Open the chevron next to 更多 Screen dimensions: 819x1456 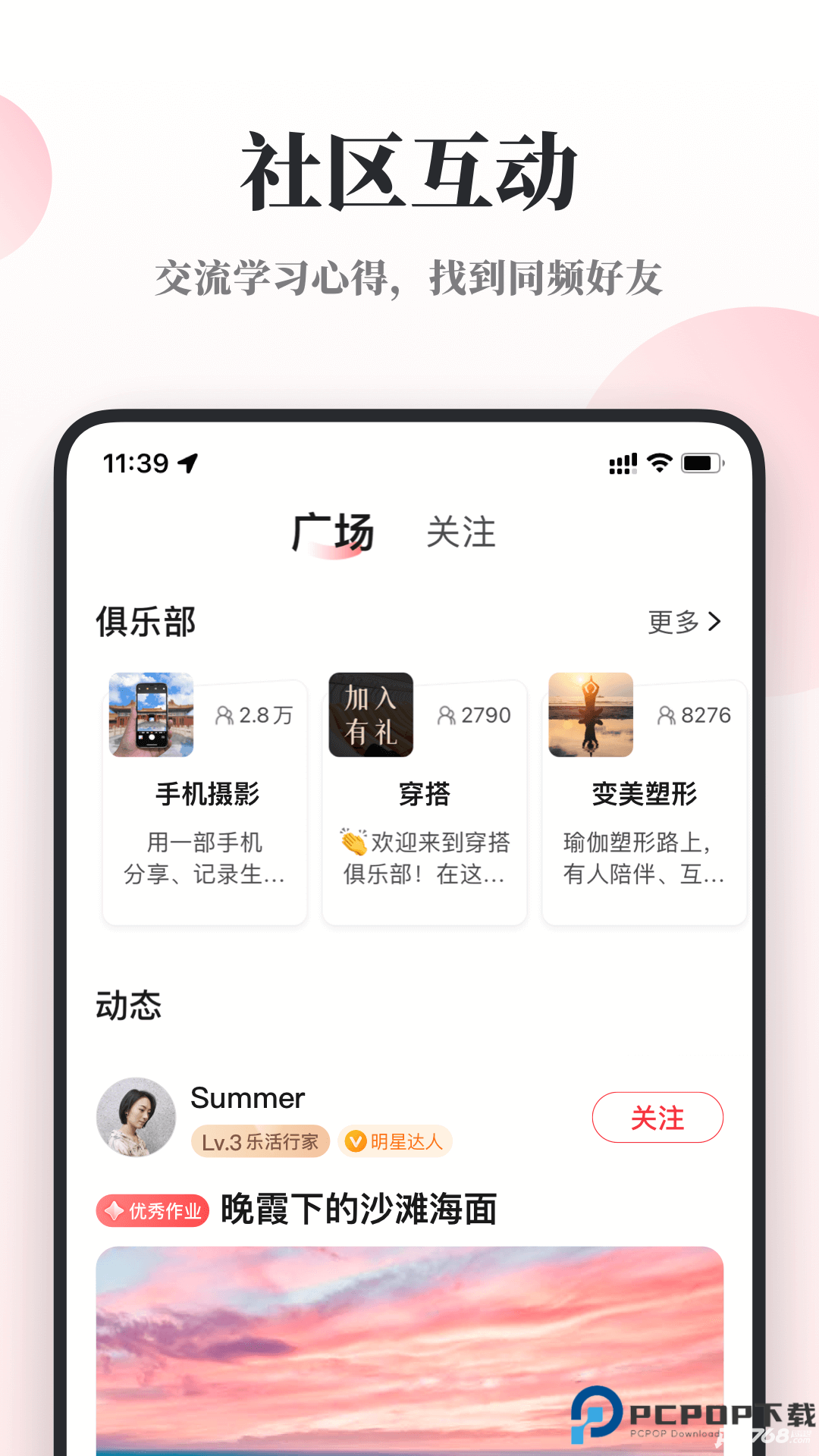pos(714,622)
